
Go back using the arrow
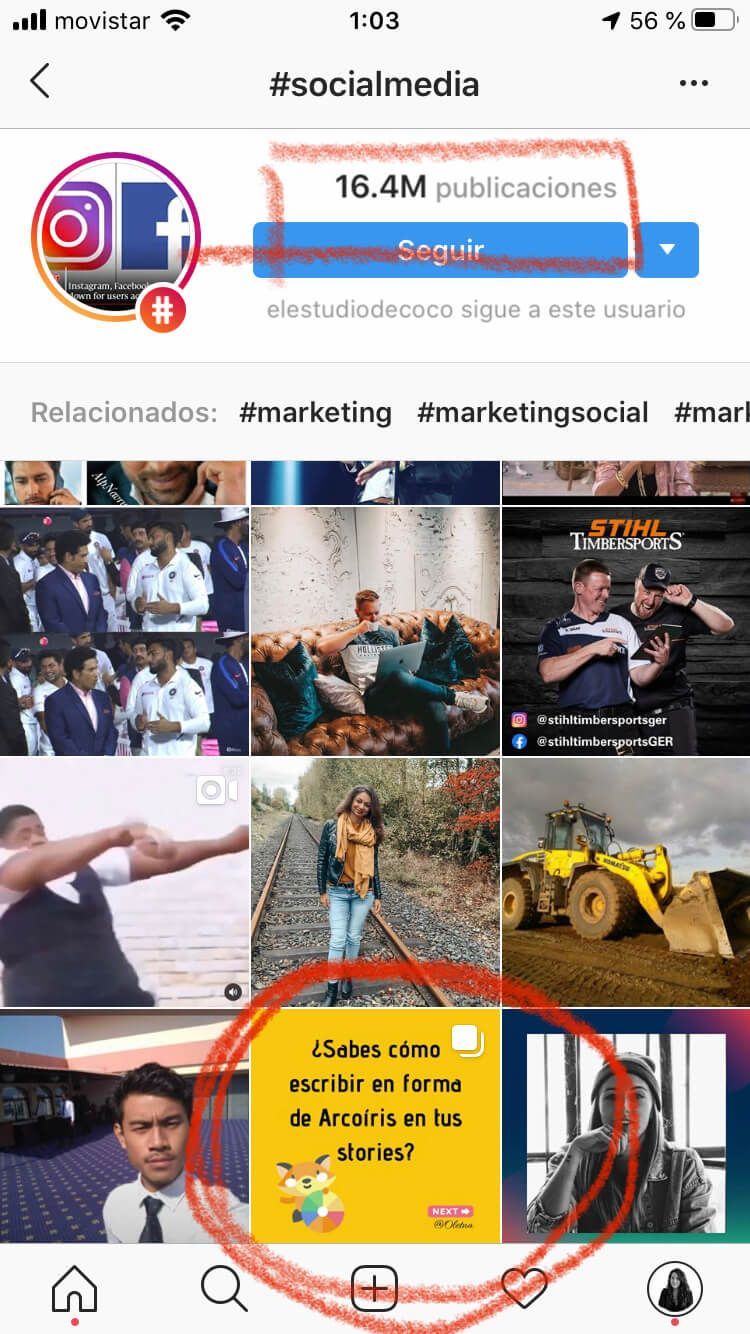point(40,82)
